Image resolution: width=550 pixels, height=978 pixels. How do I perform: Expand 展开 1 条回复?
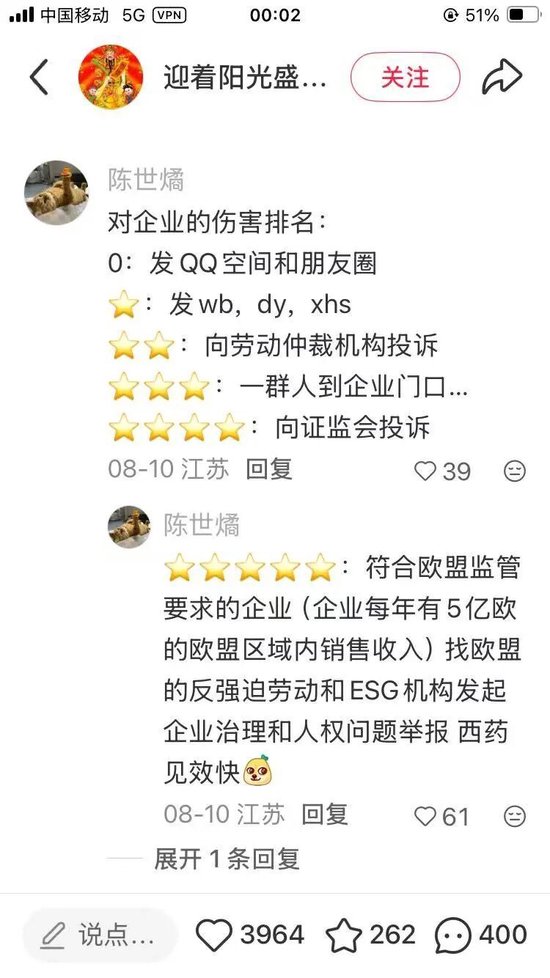pos(226,859)
